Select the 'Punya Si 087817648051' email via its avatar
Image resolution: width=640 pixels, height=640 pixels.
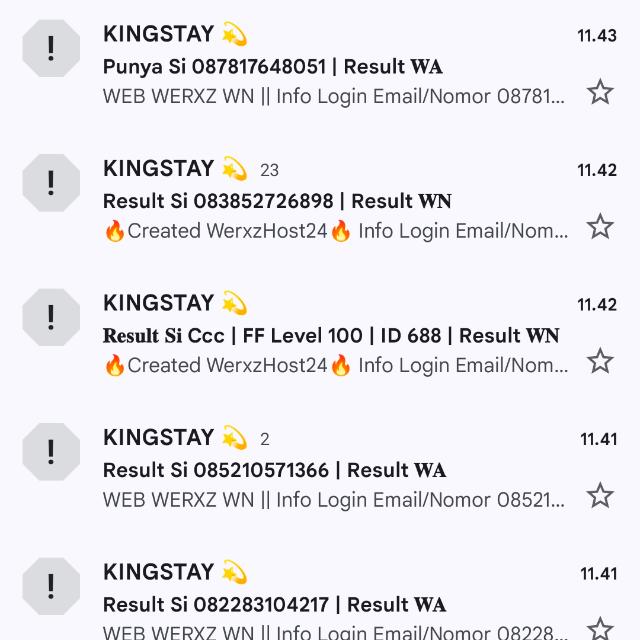click(51, 49)
